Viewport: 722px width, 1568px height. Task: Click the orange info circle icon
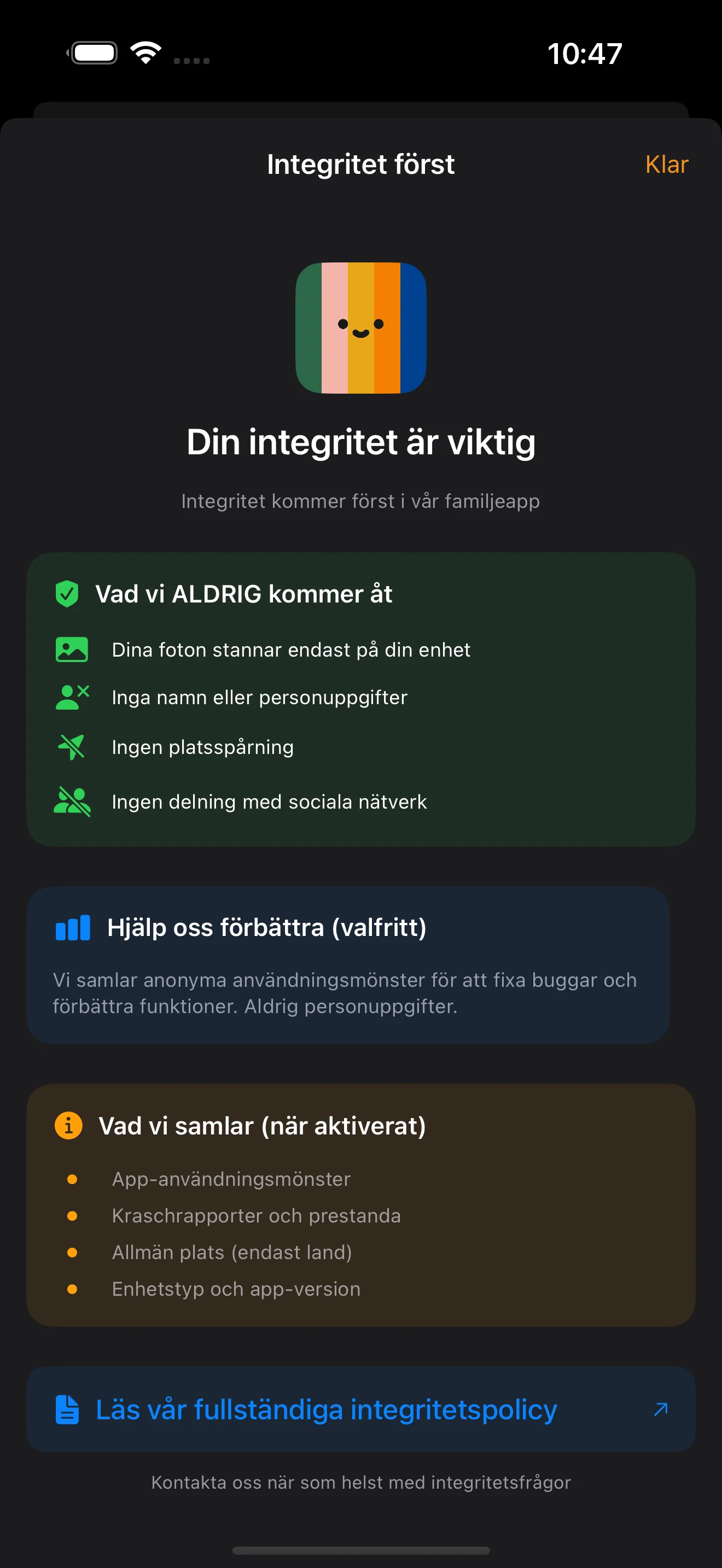point(69,1126)
